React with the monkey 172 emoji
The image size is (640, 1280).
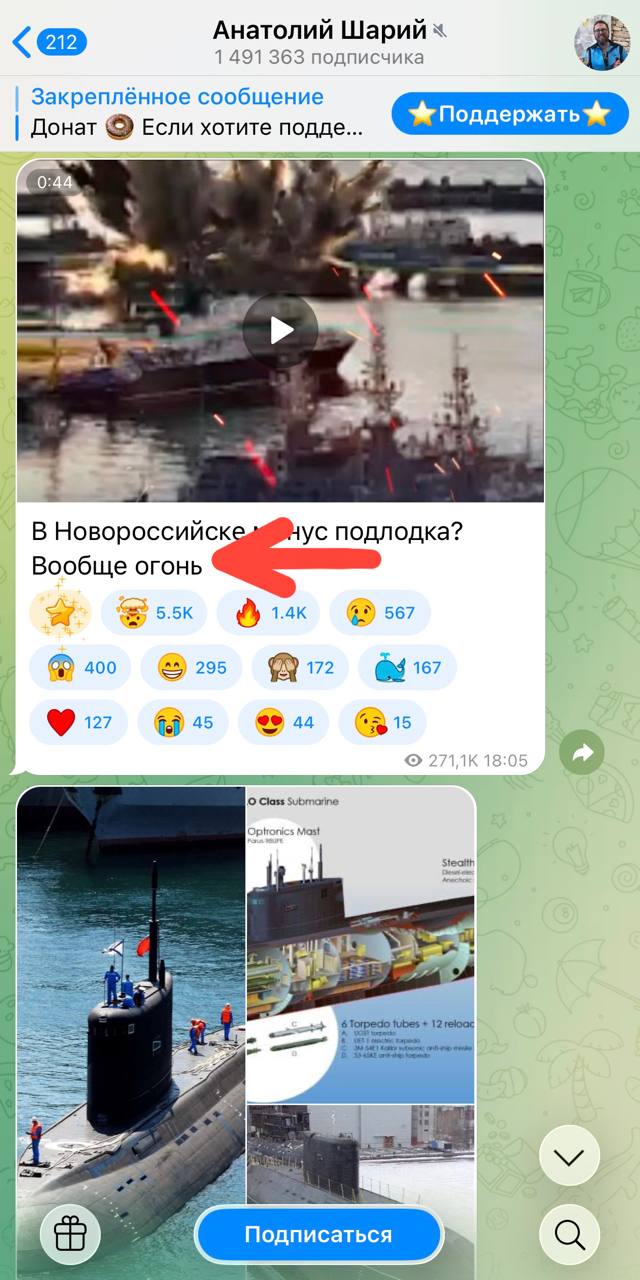tap(300, 667)
